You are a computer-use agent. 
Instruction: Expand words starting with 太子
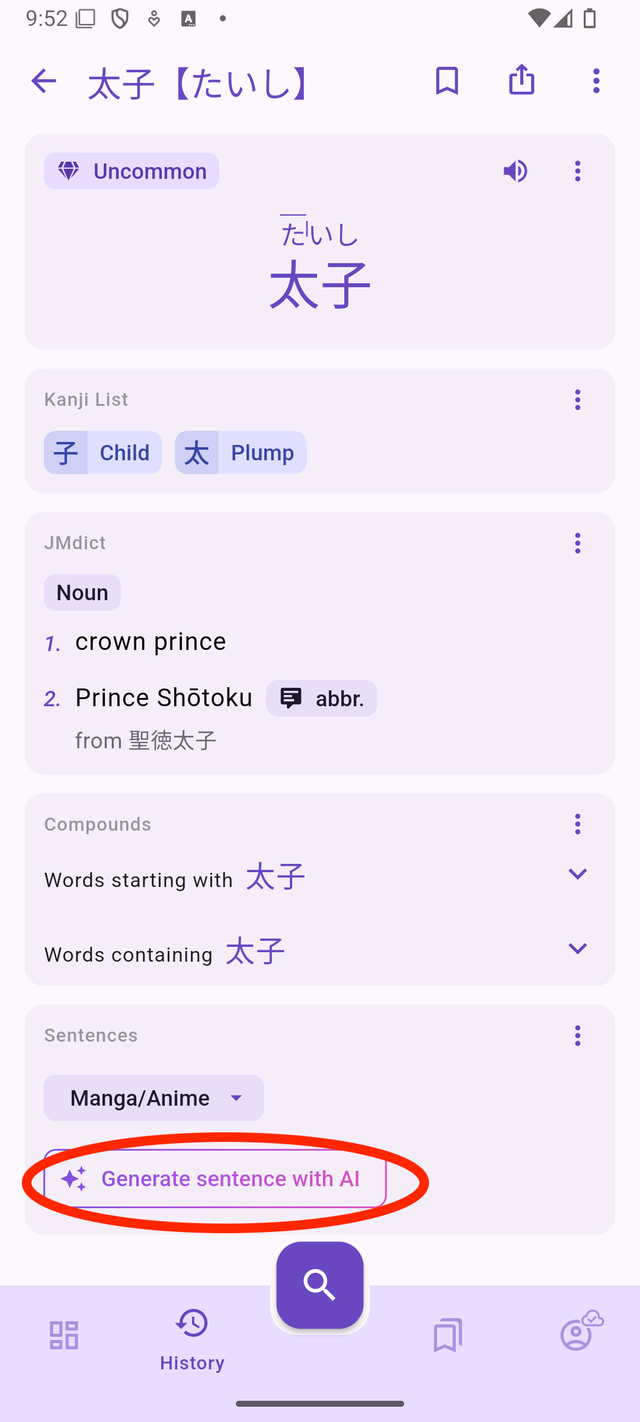[x=577, y=874]
